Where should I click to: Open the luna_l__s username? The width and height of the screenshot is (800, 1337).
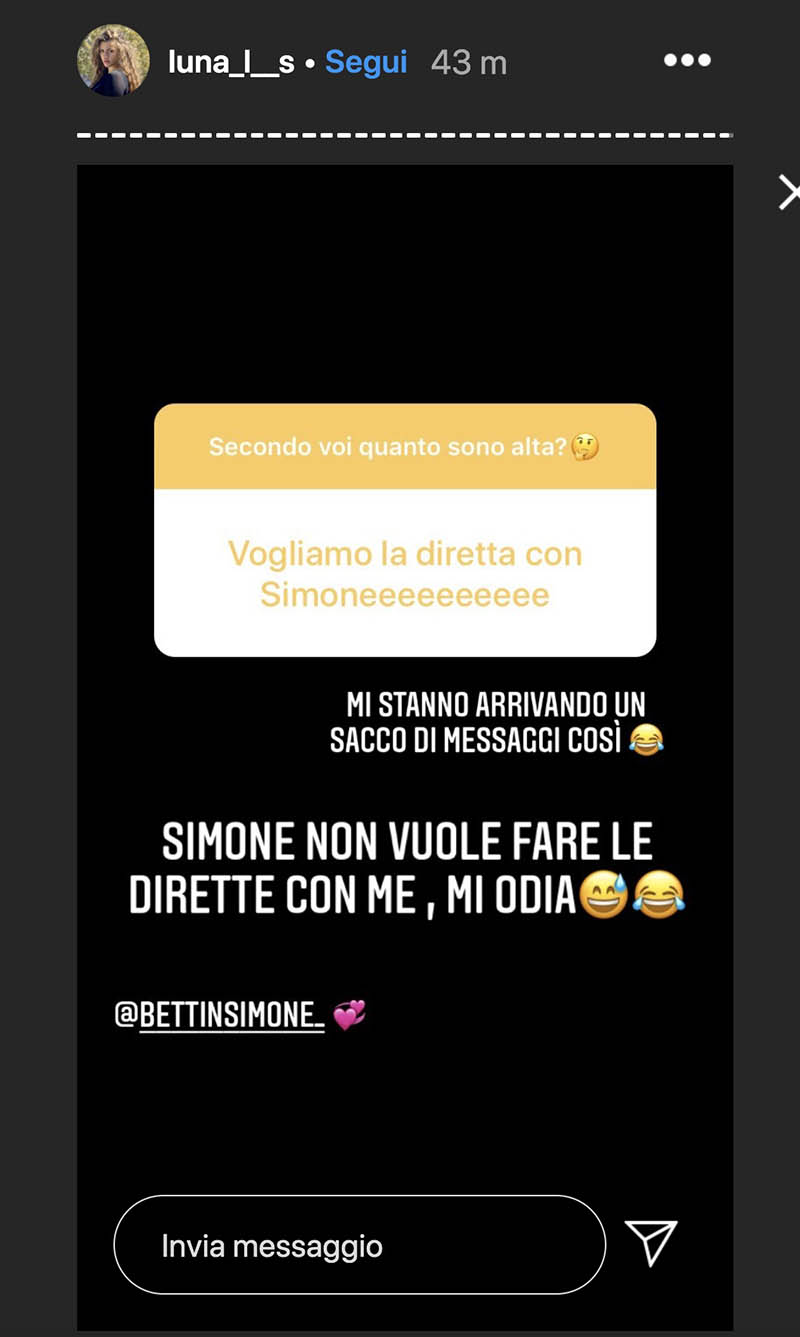(231, 63)
